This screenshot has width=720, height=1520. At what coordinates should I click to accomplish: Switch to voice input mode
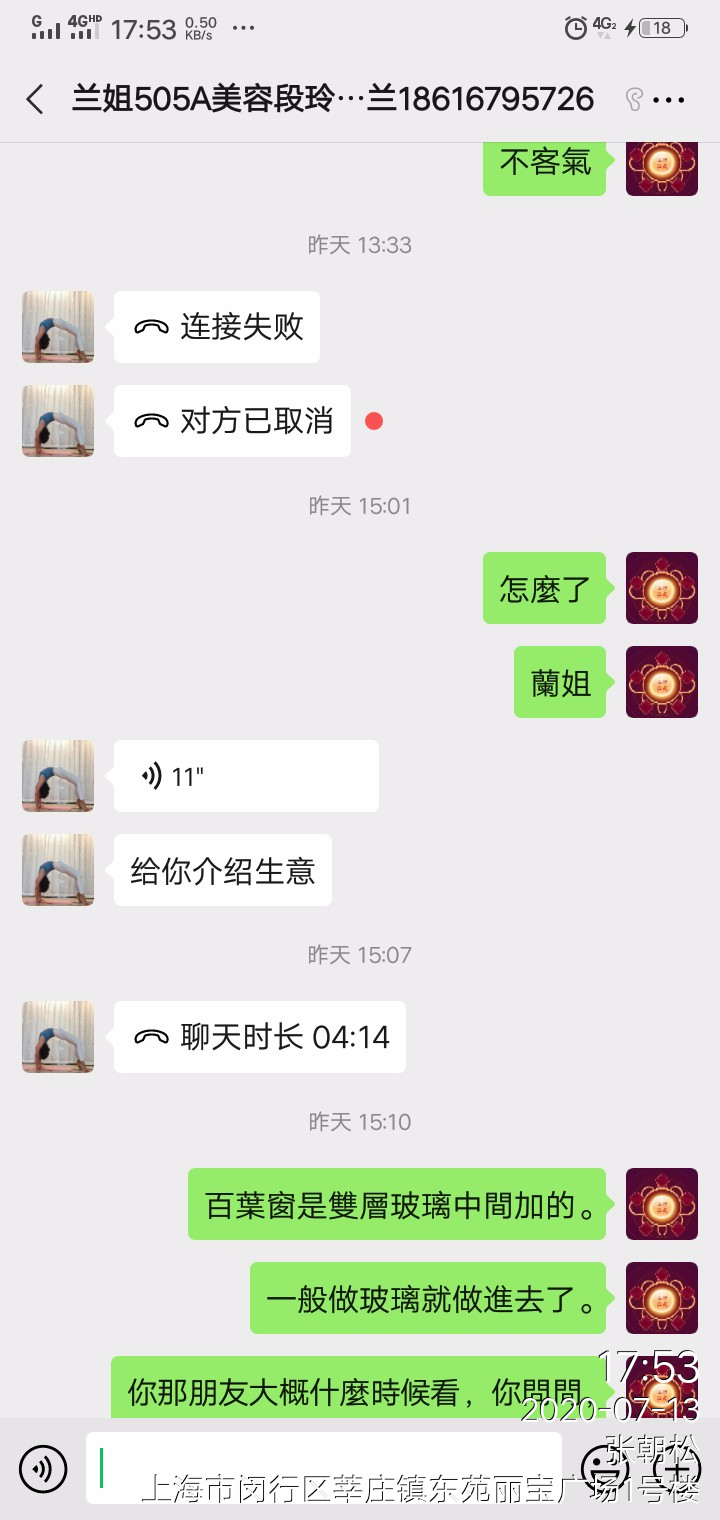click(43, 1468)
